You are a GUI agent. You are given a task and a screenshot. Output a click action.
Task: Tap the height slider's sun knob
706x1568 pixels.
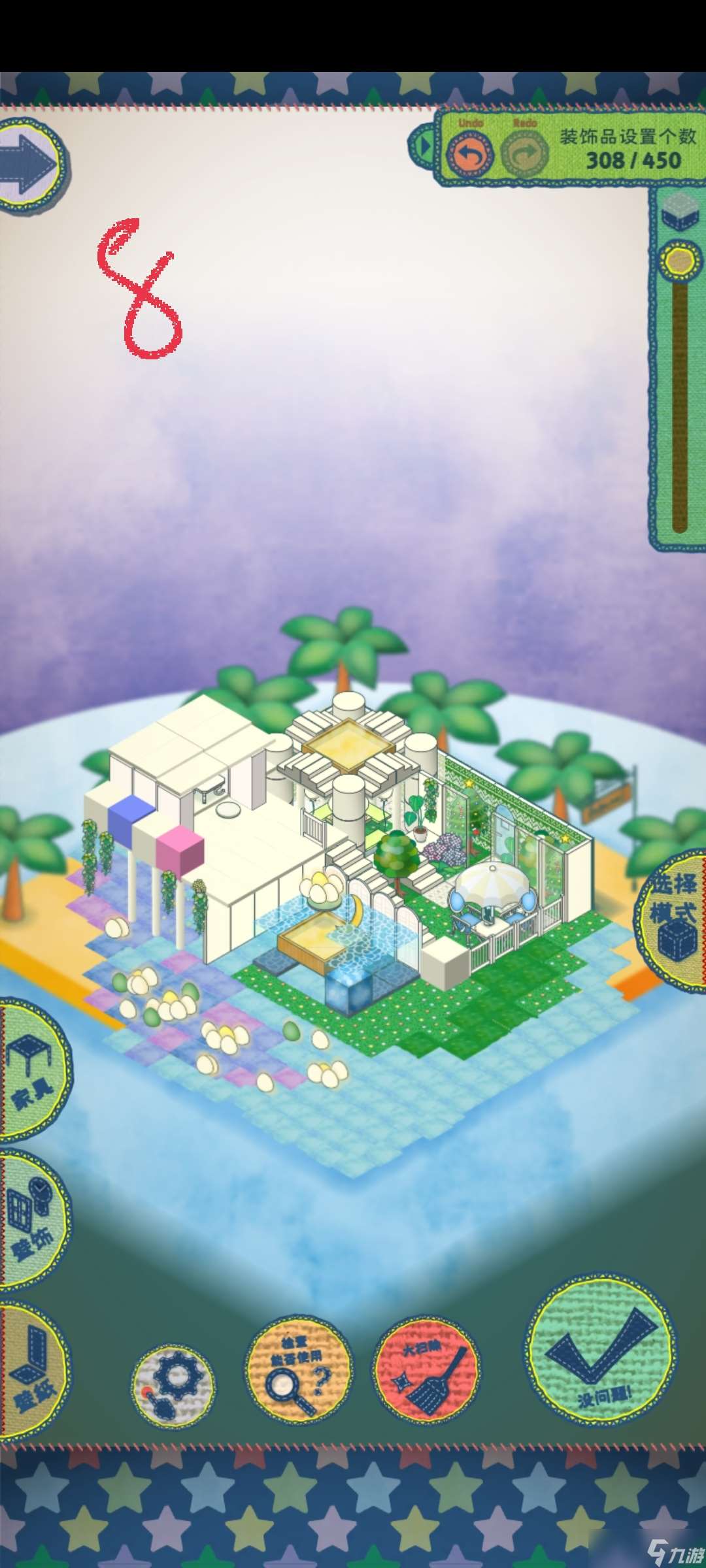(679, 261)
